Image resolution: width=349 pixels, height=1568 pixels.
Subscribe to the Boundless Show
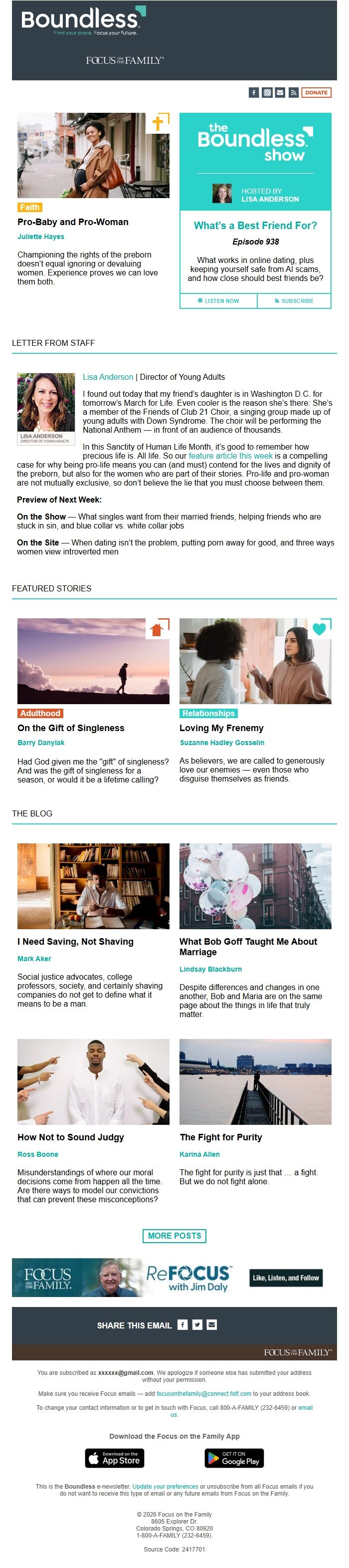click(294, 301)
